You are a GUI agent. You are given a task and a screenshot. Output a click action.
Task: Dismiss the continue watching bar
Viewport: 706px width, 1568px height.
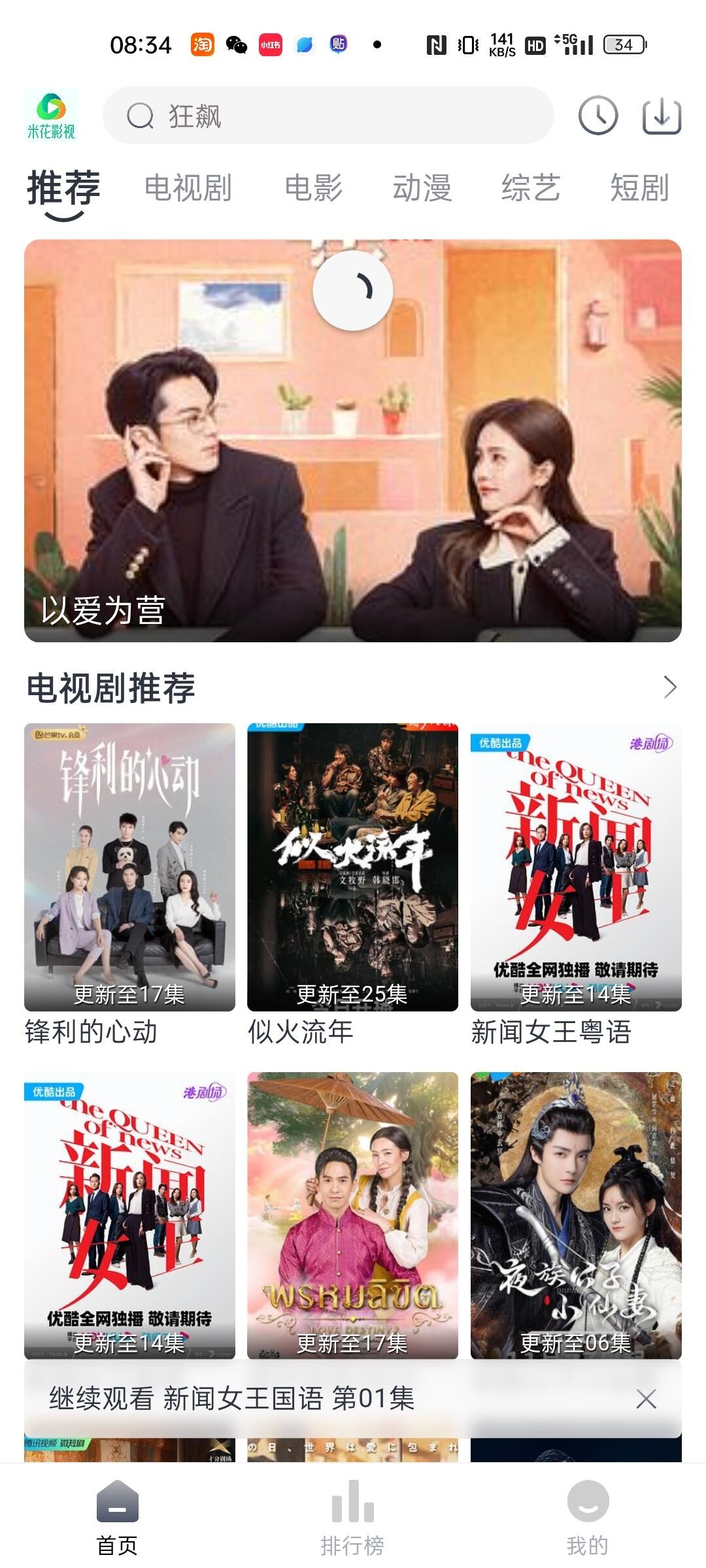coord(646,1399)
